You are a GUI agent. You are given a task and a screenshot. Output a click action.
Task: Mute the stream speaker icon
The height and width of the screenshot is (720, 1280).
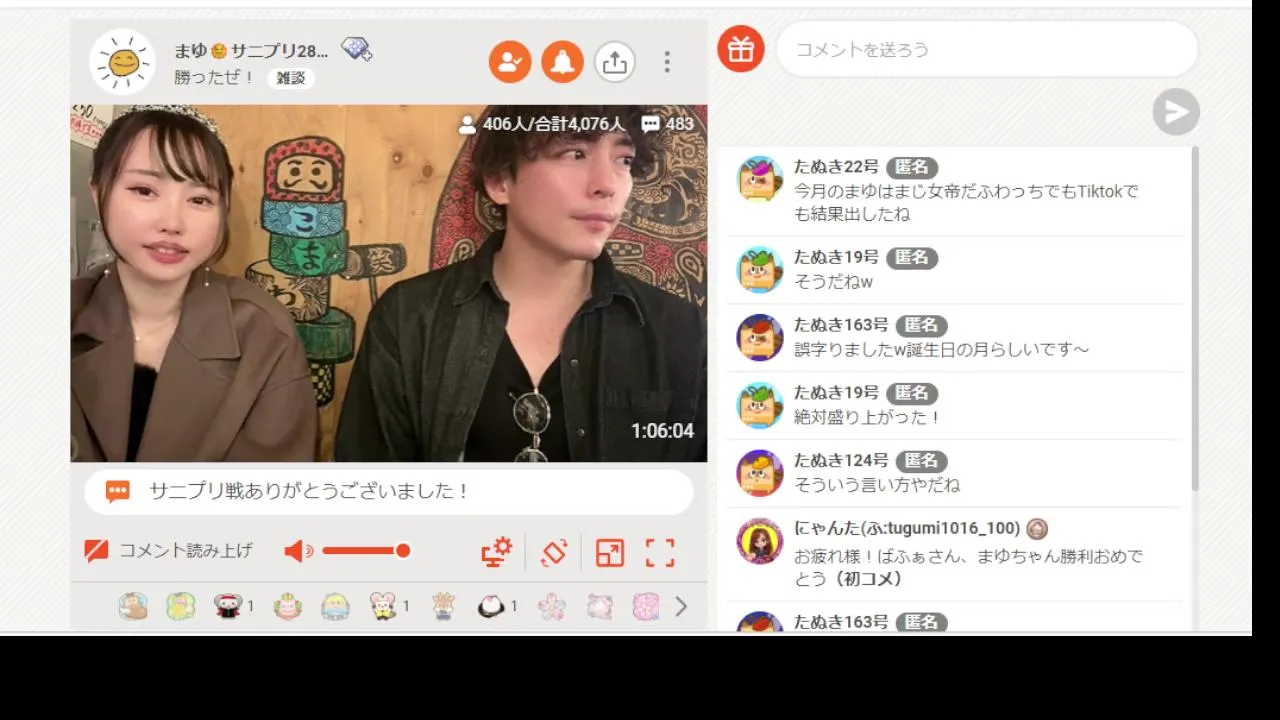pyautogui.click(x=298, y=551)
